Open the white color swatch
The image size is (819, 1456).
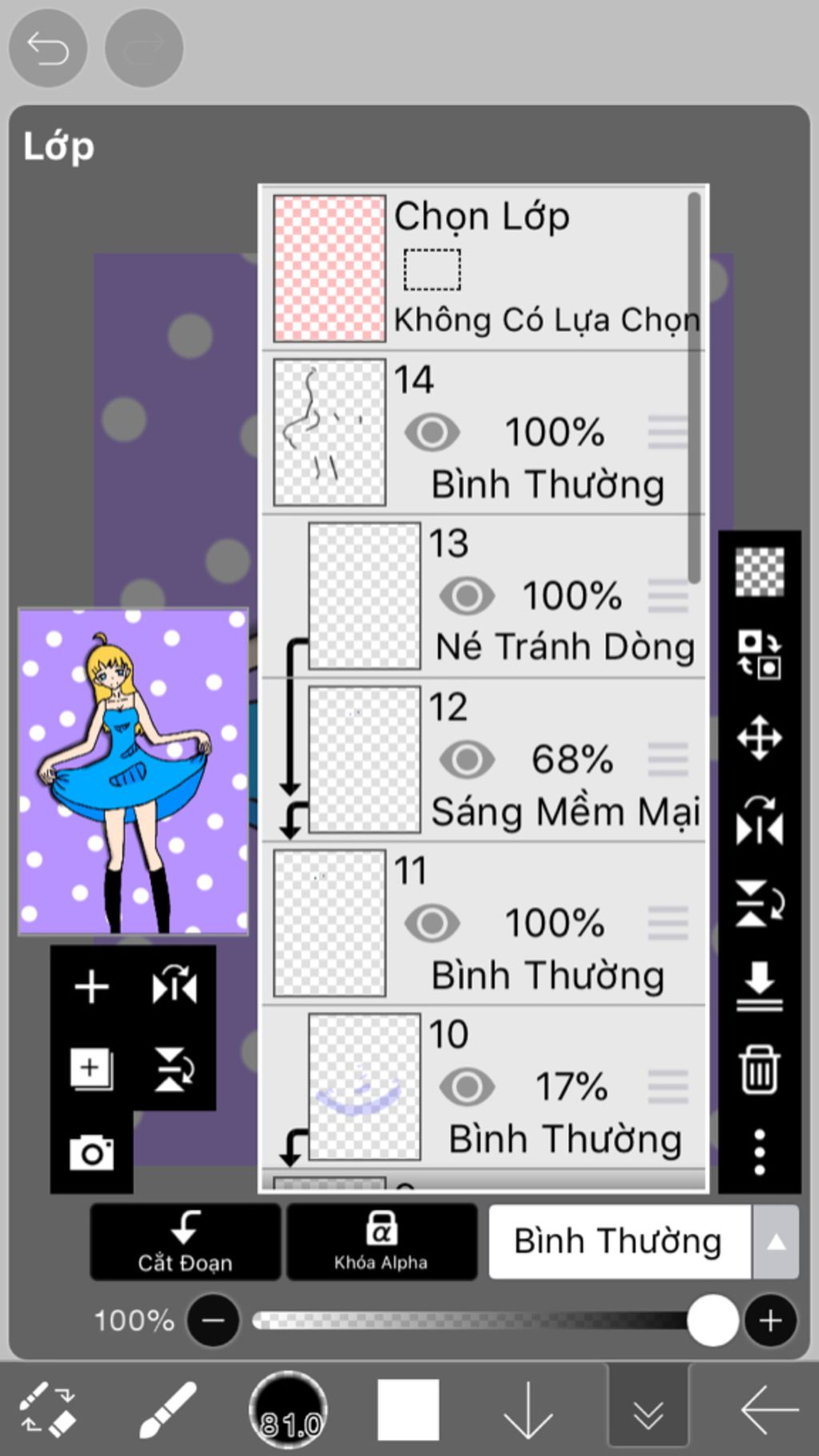408,1410
